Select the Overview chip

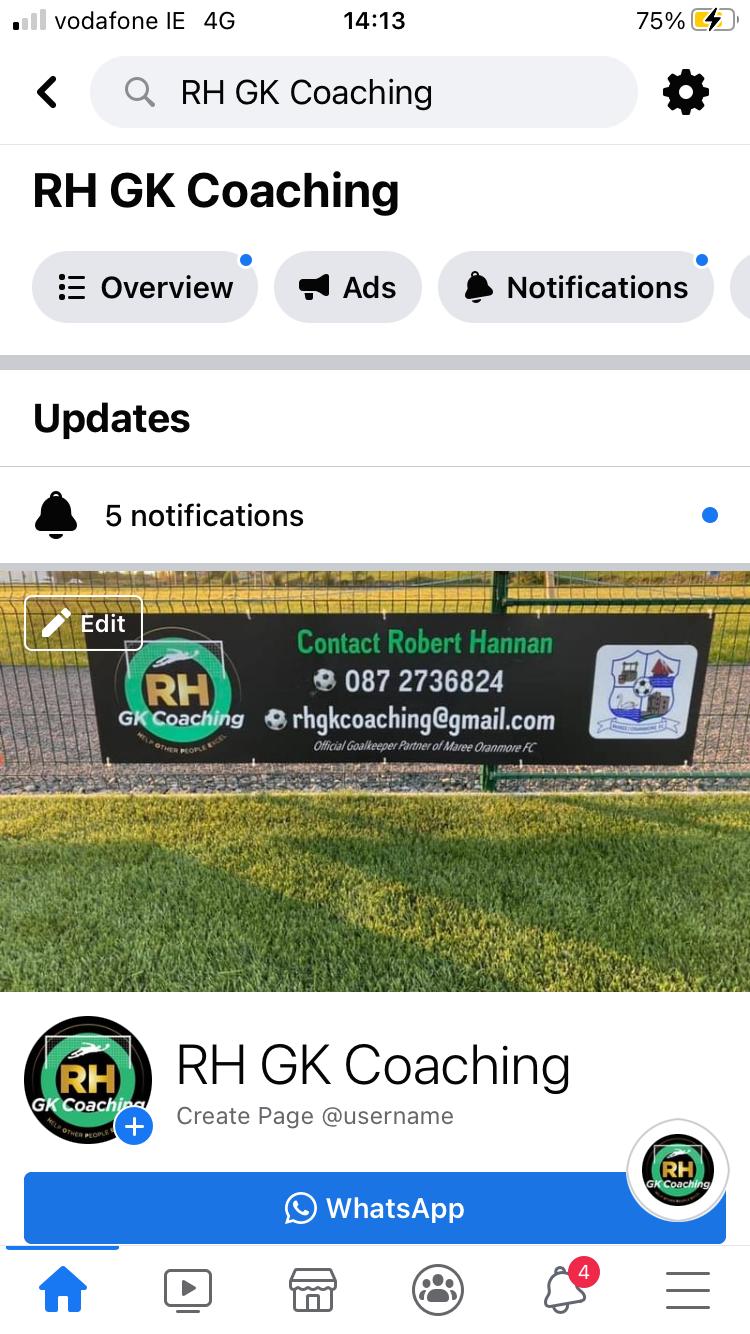tap(145, 288)
